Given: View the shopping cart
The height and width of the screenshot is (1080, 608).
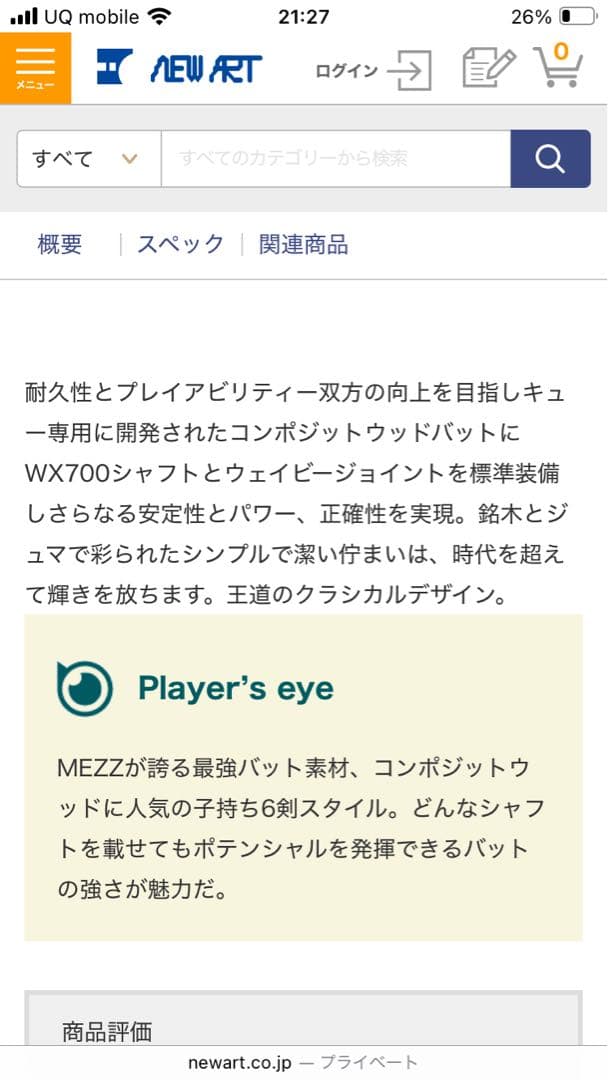Looking at the screenshot, I should coord(557,66).
